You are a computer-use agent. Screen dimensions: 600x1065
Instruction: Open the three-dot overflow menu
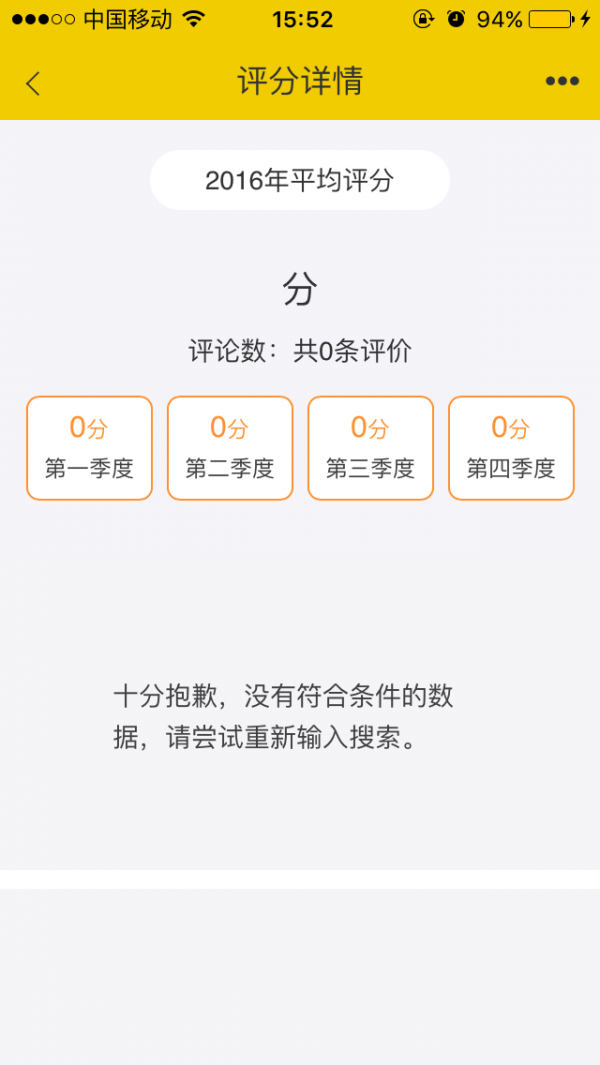tap(562, 82)
